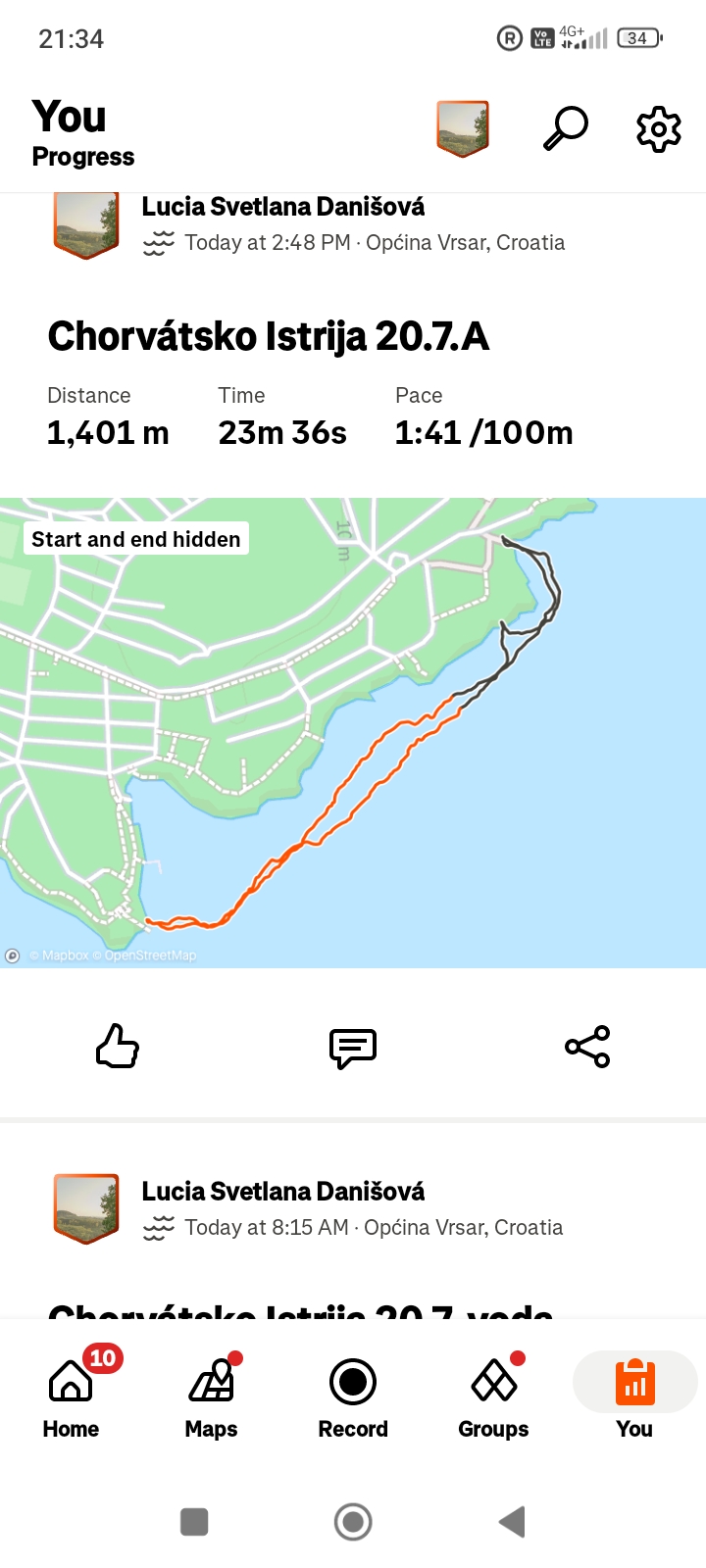Go to the Record tab
Image resolution: width=706 pixels, height=1568 pixels.
353,1394
